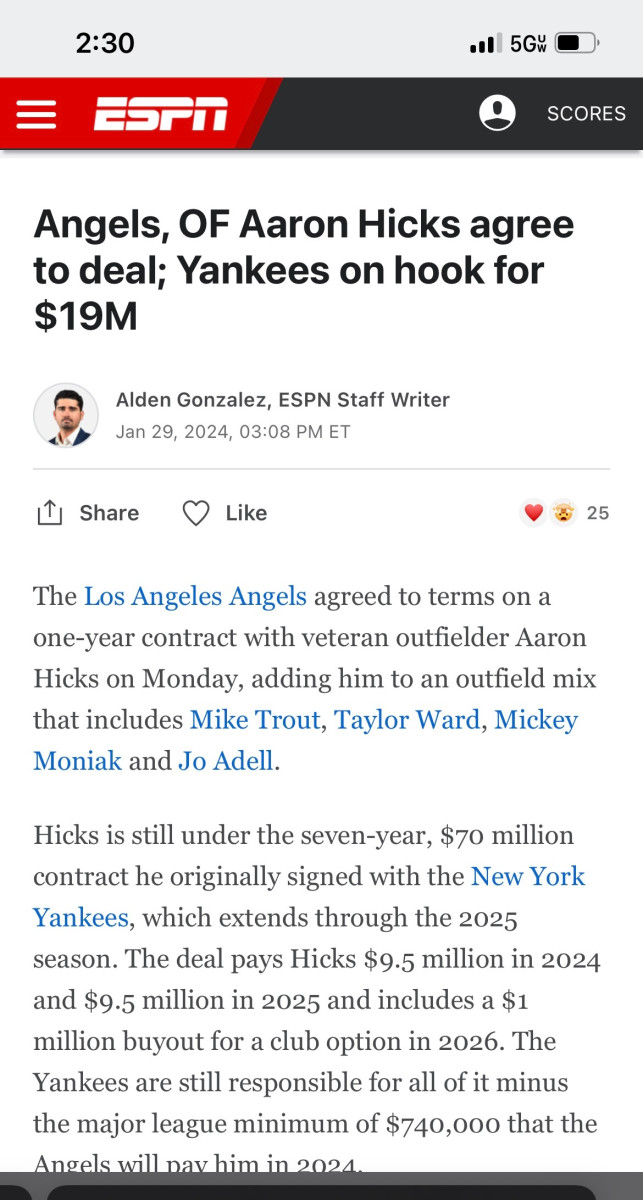Open Jo Adell's player link
Image resolution: width=643 pixels, height=1200 pixels.
226,761
